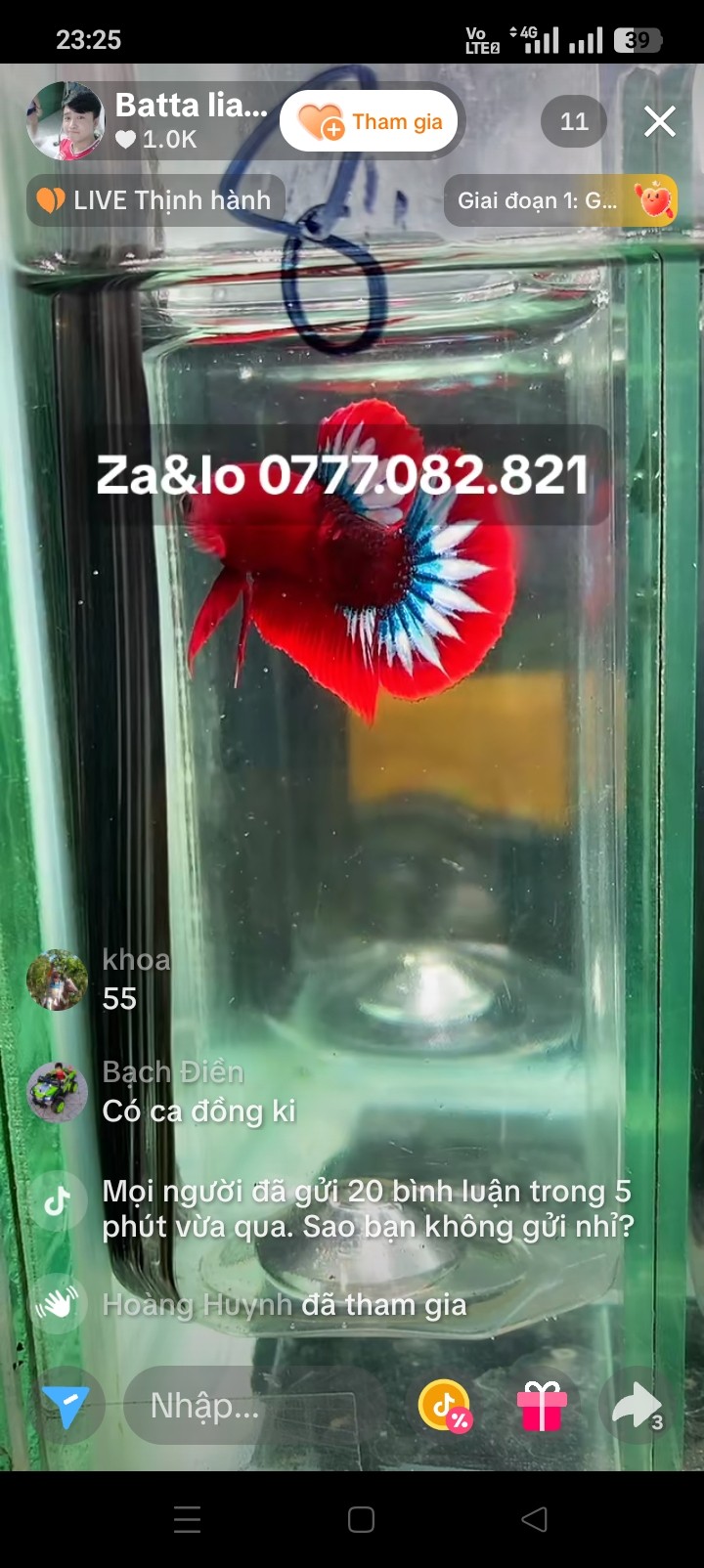Go to the home screen
This screenshot has height=1568, width=704.
[x=361, y=1519]
